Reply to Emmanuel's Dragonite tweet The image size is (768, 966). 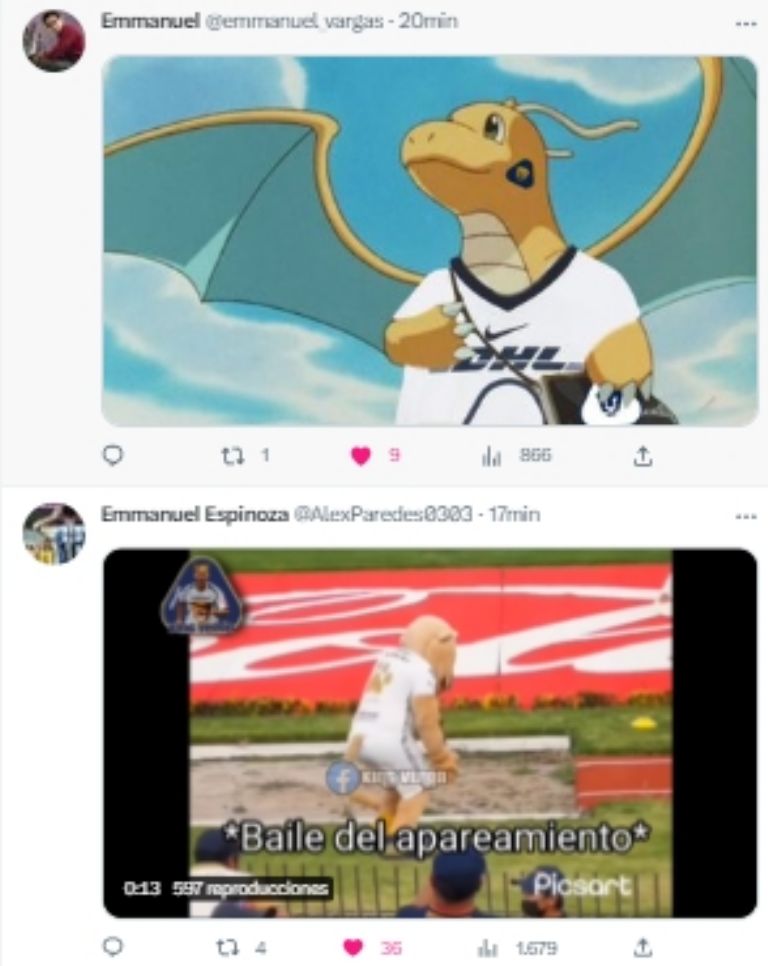coord(114,456)
